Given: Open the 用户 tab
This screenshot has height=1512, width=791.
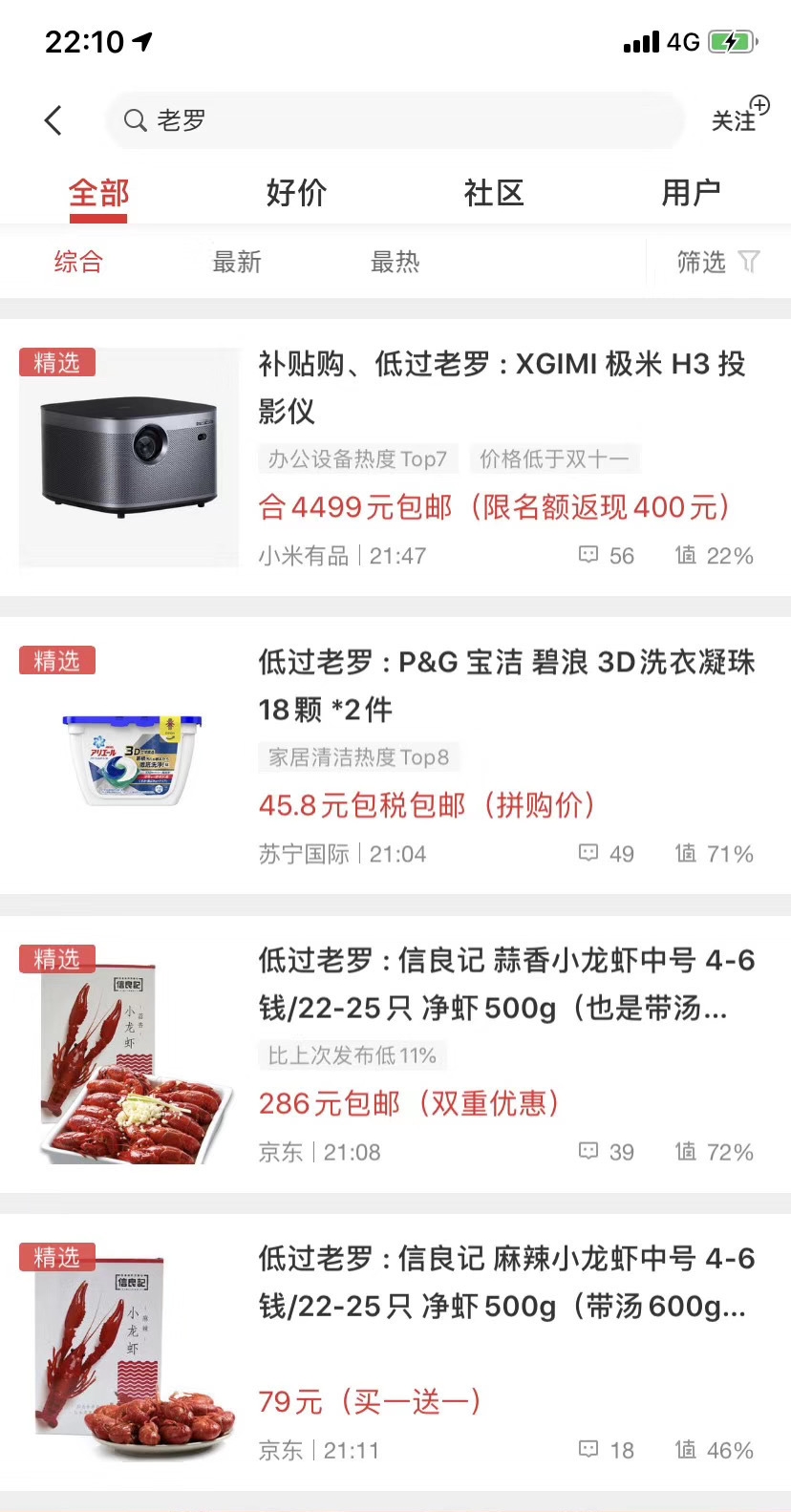Looking at the screenshot, I should click(x=692, y=193).
